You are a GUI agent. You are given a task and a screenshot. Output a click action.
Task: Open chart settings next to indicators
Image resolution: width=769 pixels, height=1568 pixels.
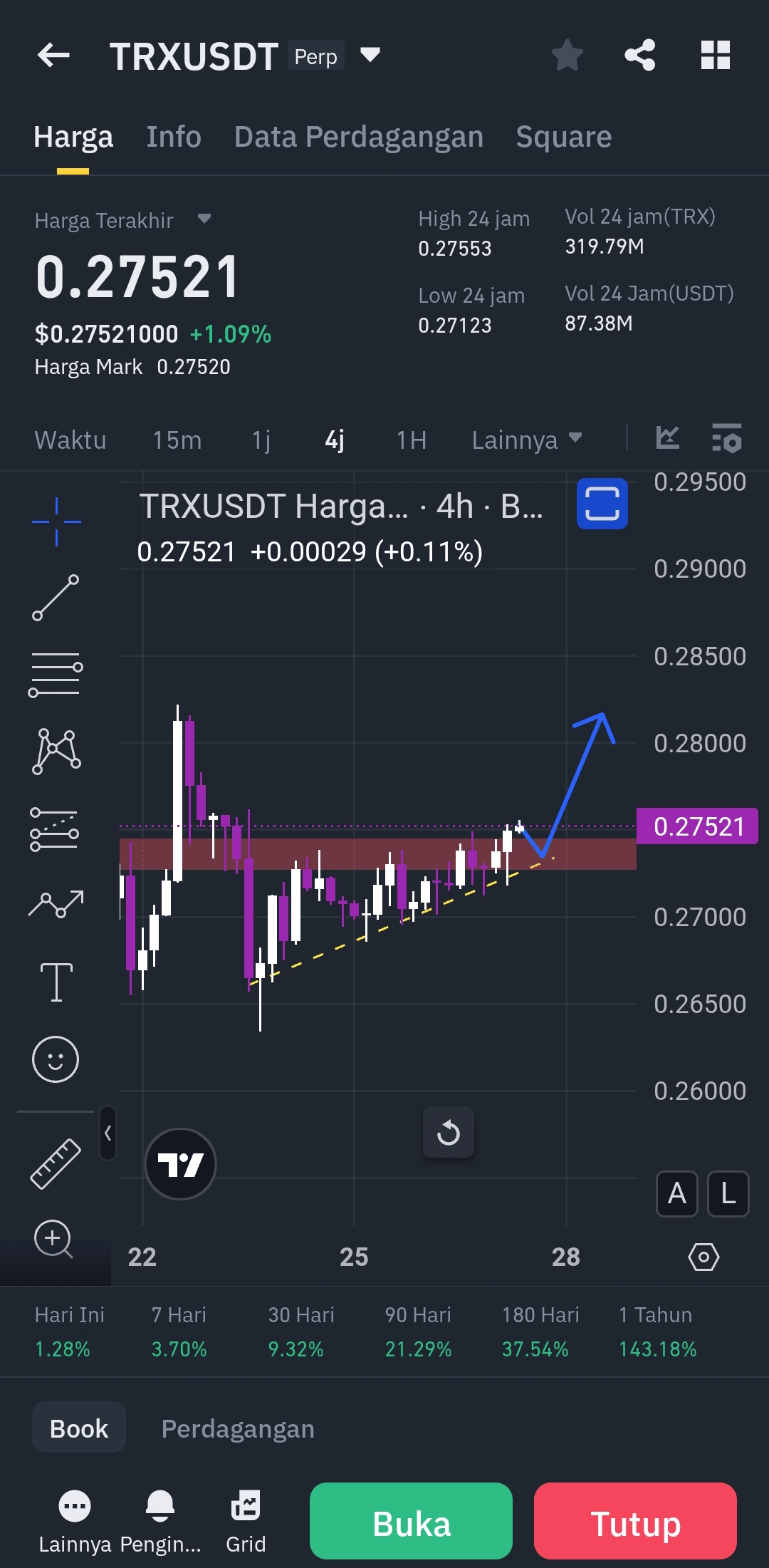(x=726, y=437)
